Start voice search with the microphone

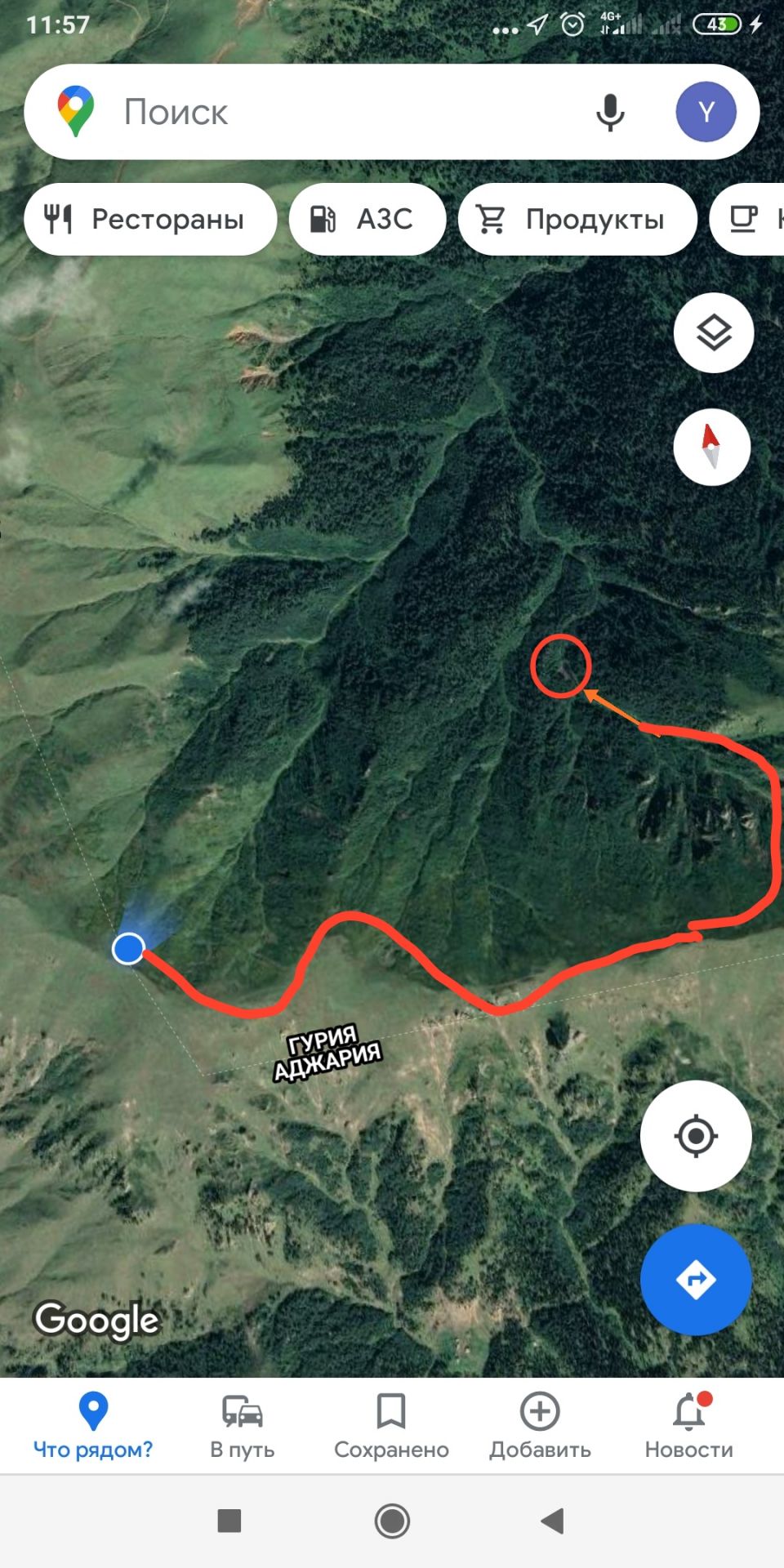pos(610,112)
